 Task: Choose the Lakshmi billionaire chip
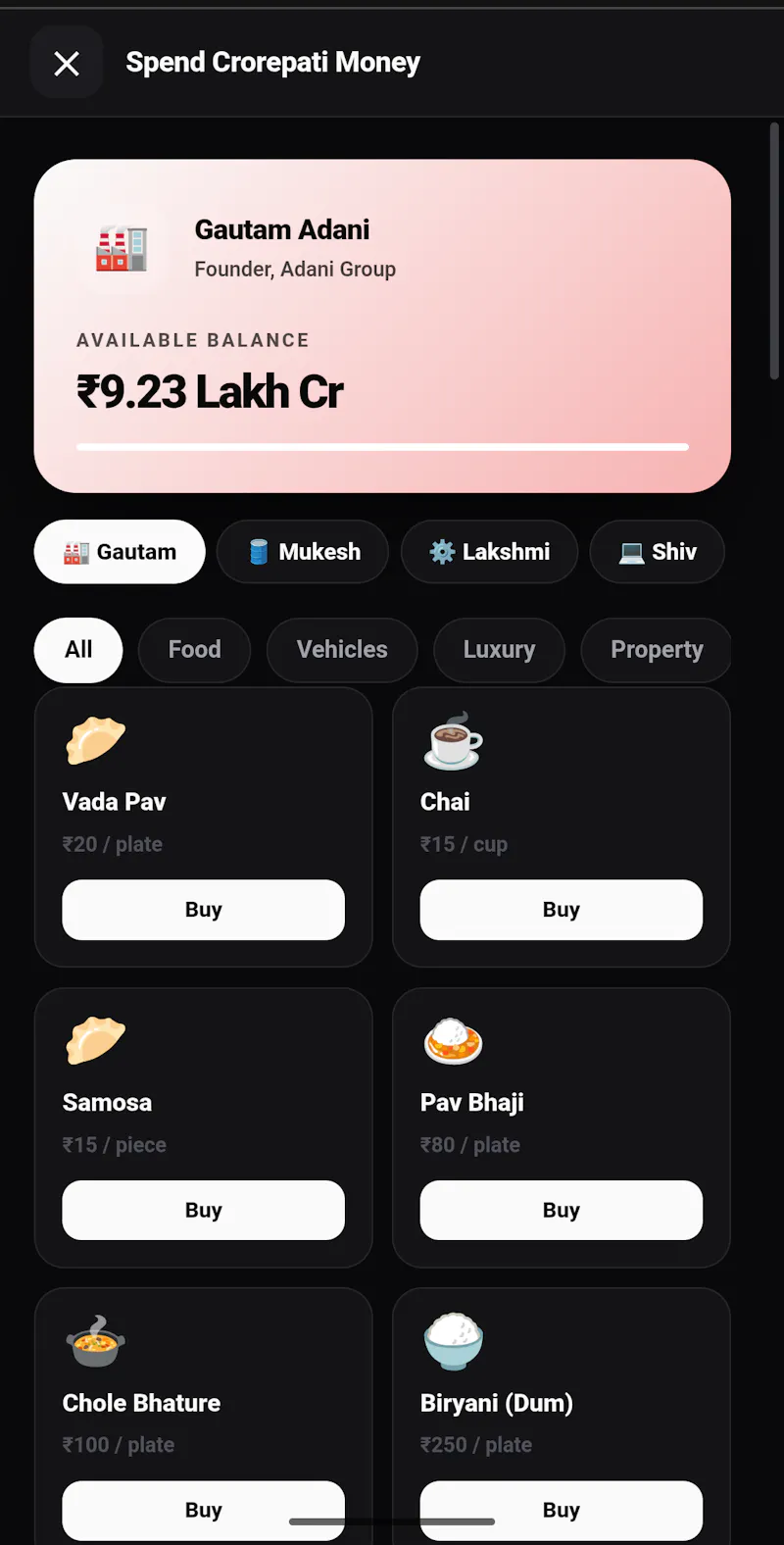click(489, 552)
